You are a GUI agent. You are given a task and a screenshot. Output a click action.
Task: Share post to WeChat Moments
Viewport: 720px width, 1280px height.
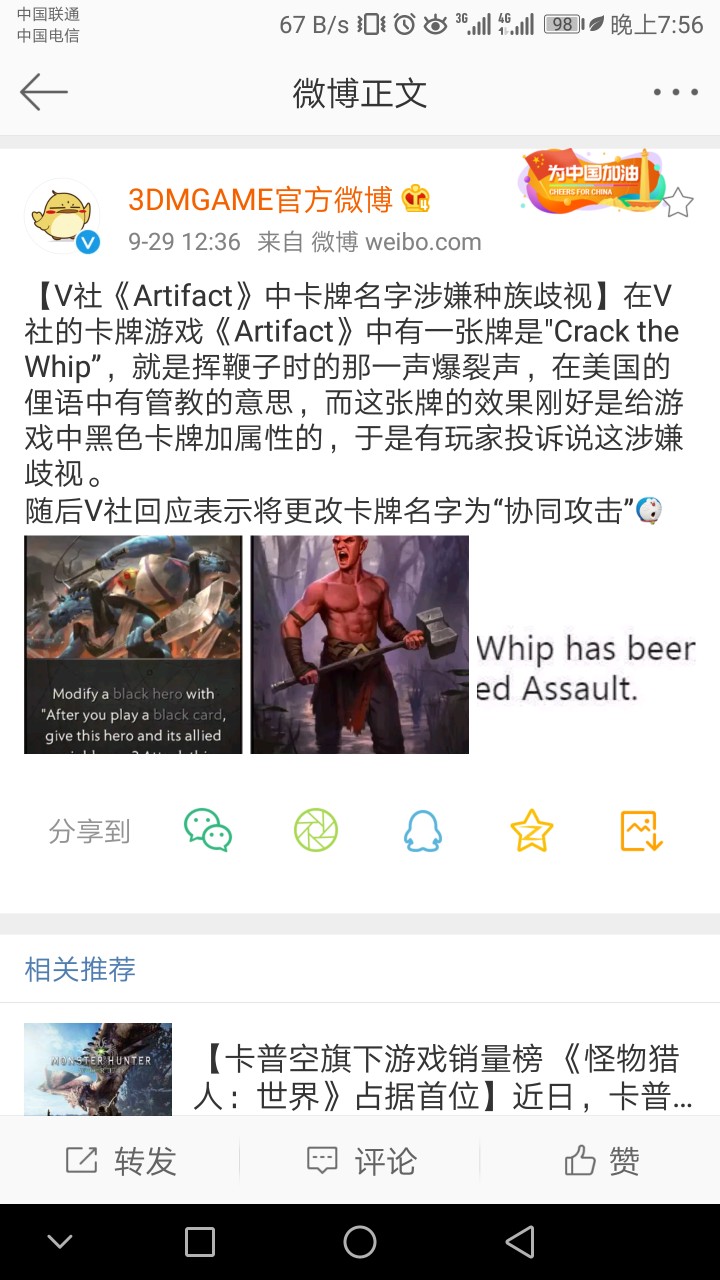(316, 830)
